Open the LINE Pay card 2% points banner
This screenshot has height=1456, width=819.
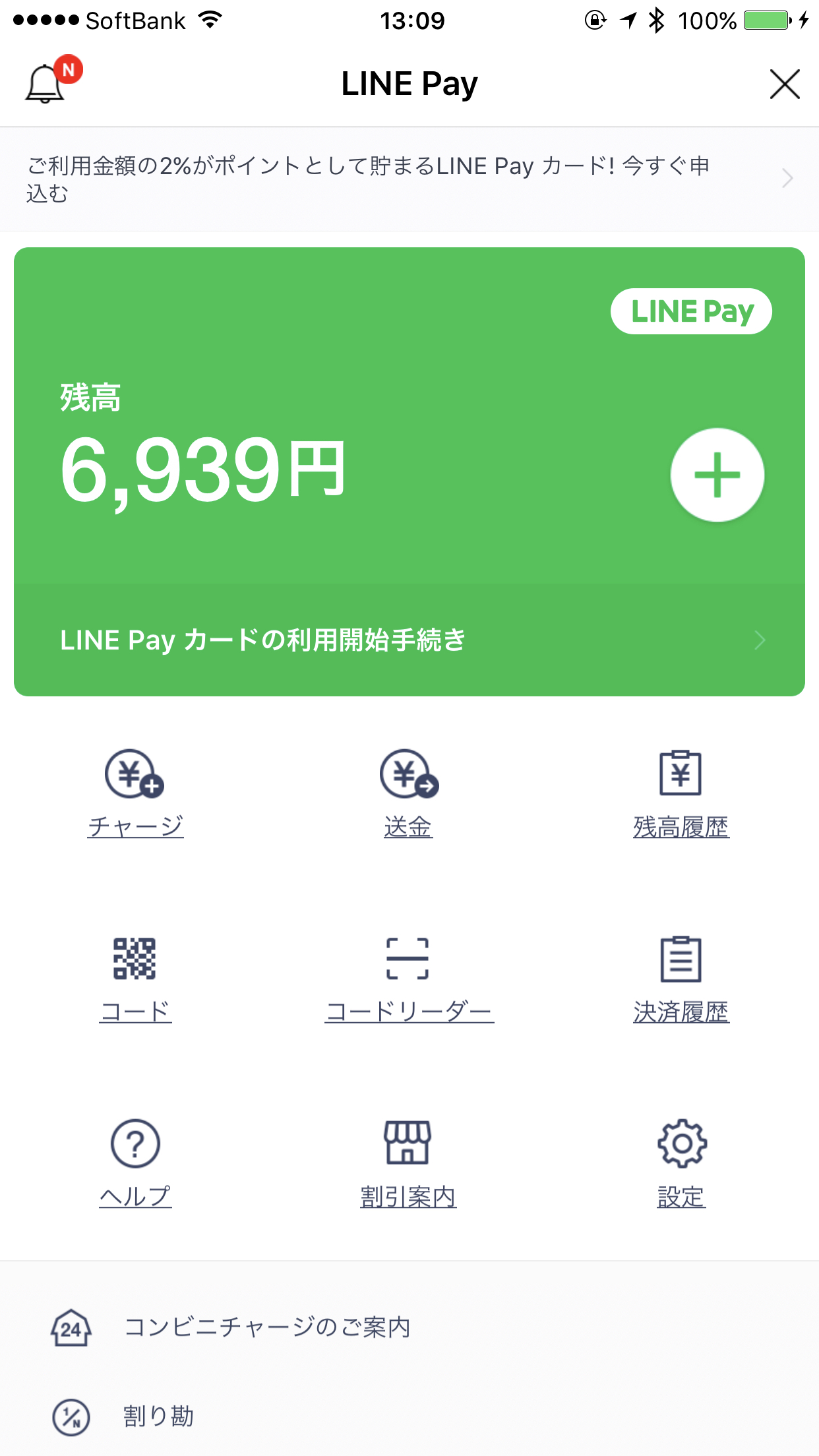409,179
